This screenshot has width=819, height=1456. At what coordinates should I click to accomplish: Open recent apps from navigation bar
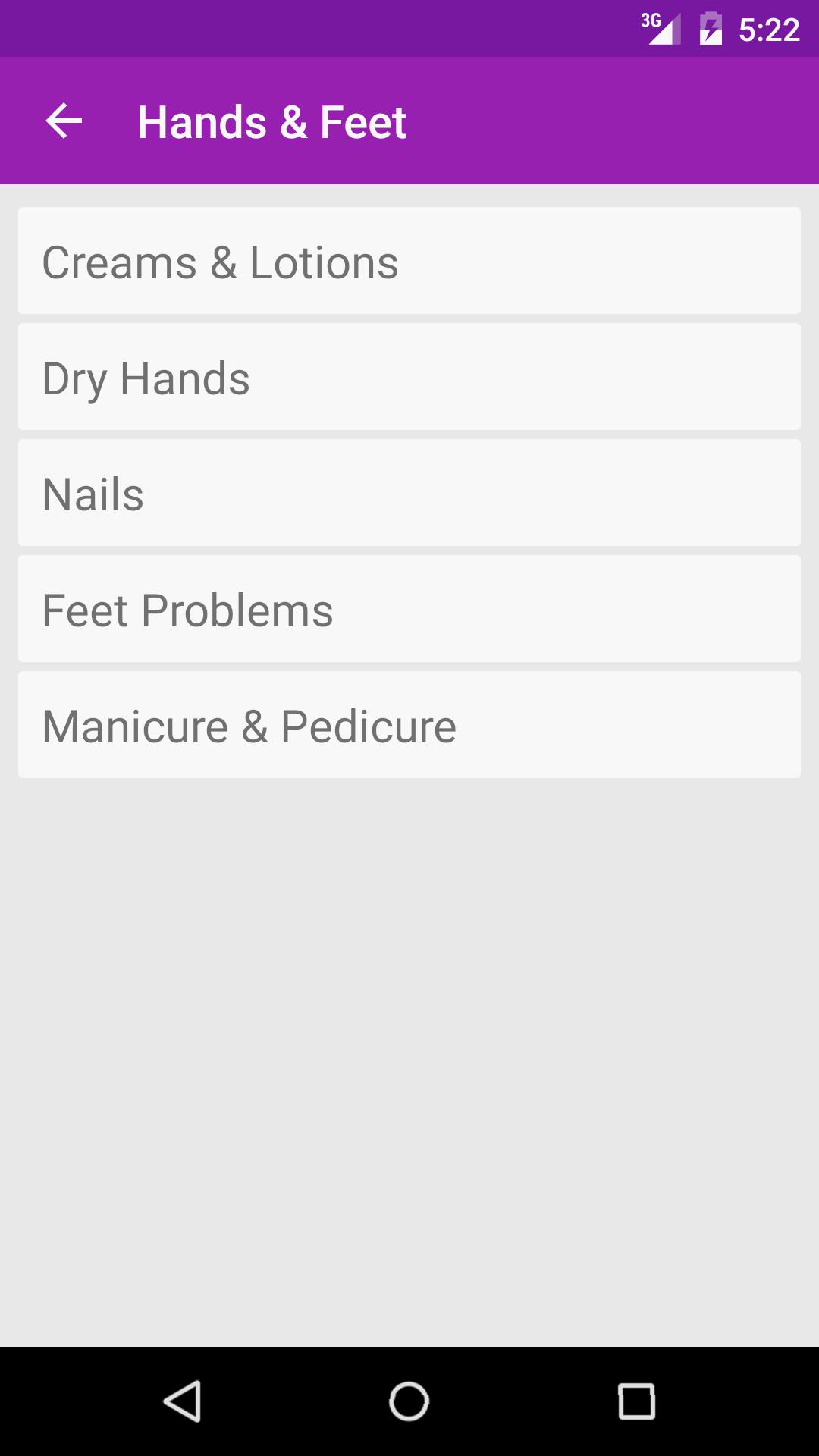point(637,1401)
